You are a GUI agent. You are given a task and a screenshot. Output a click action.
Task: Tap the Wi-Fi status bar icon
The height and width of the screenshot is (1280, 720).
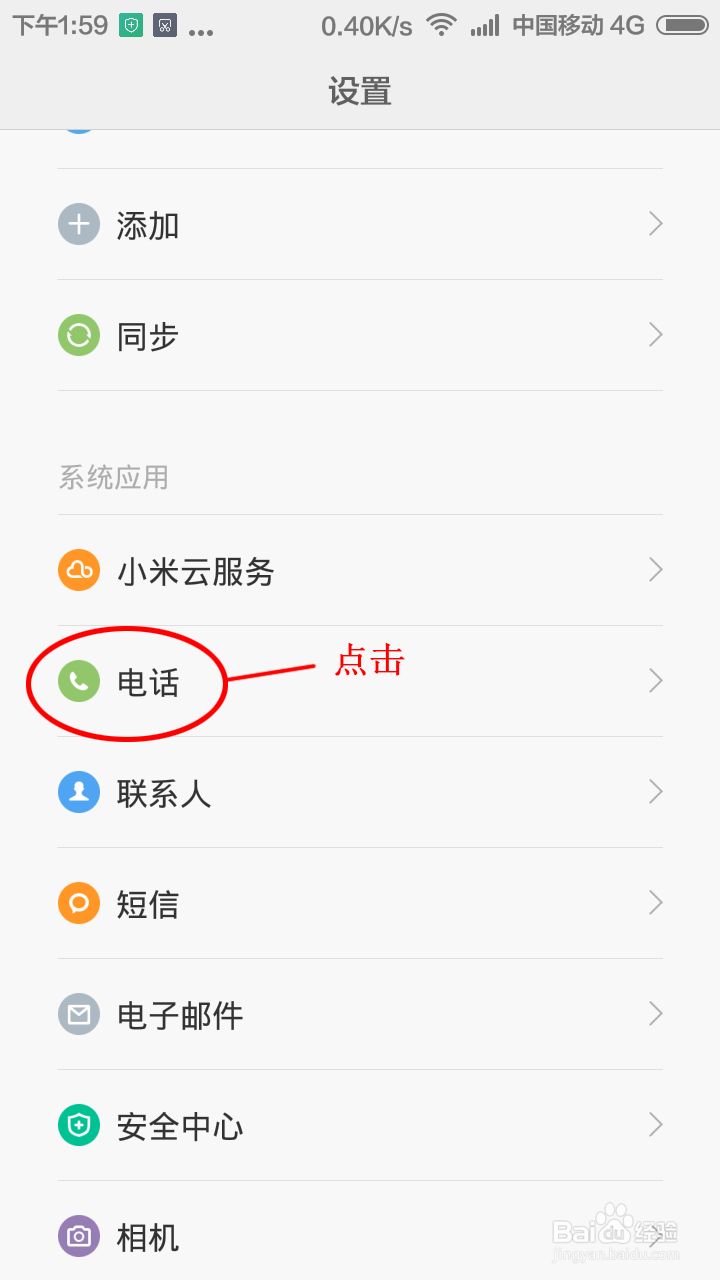tap(441, 24)
